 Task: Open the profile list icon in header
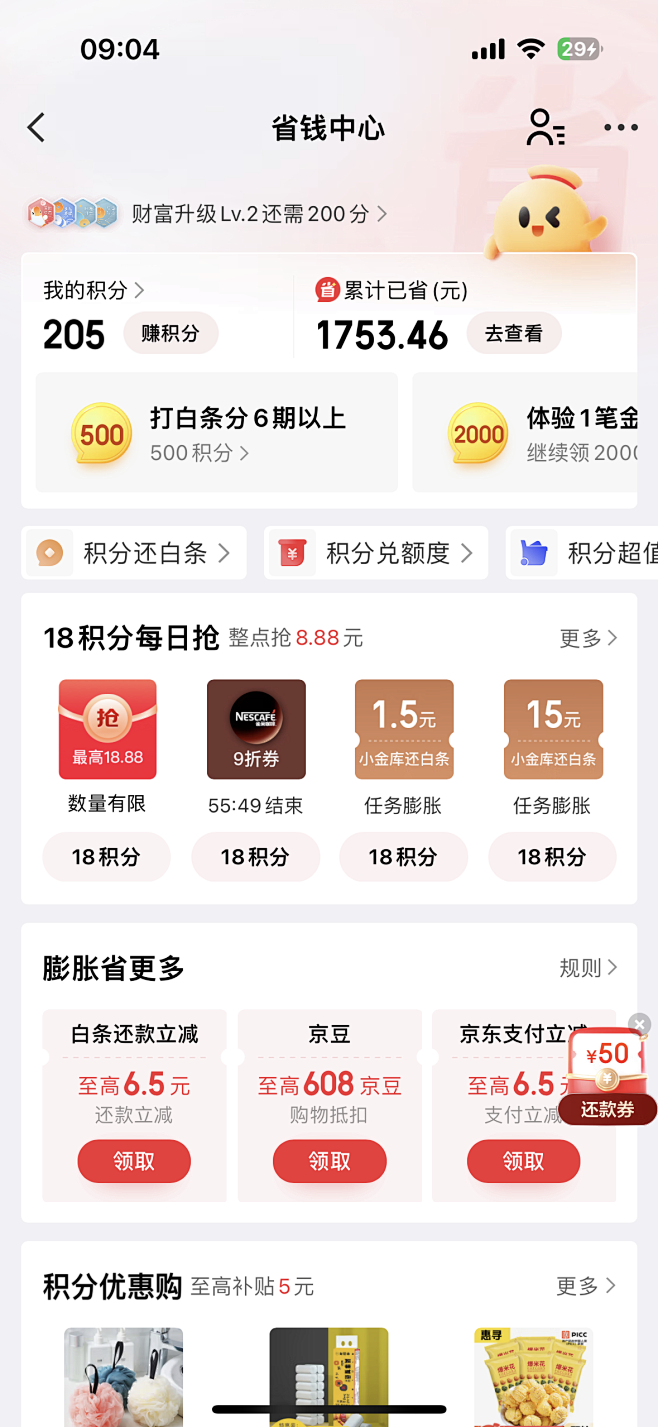545,128
